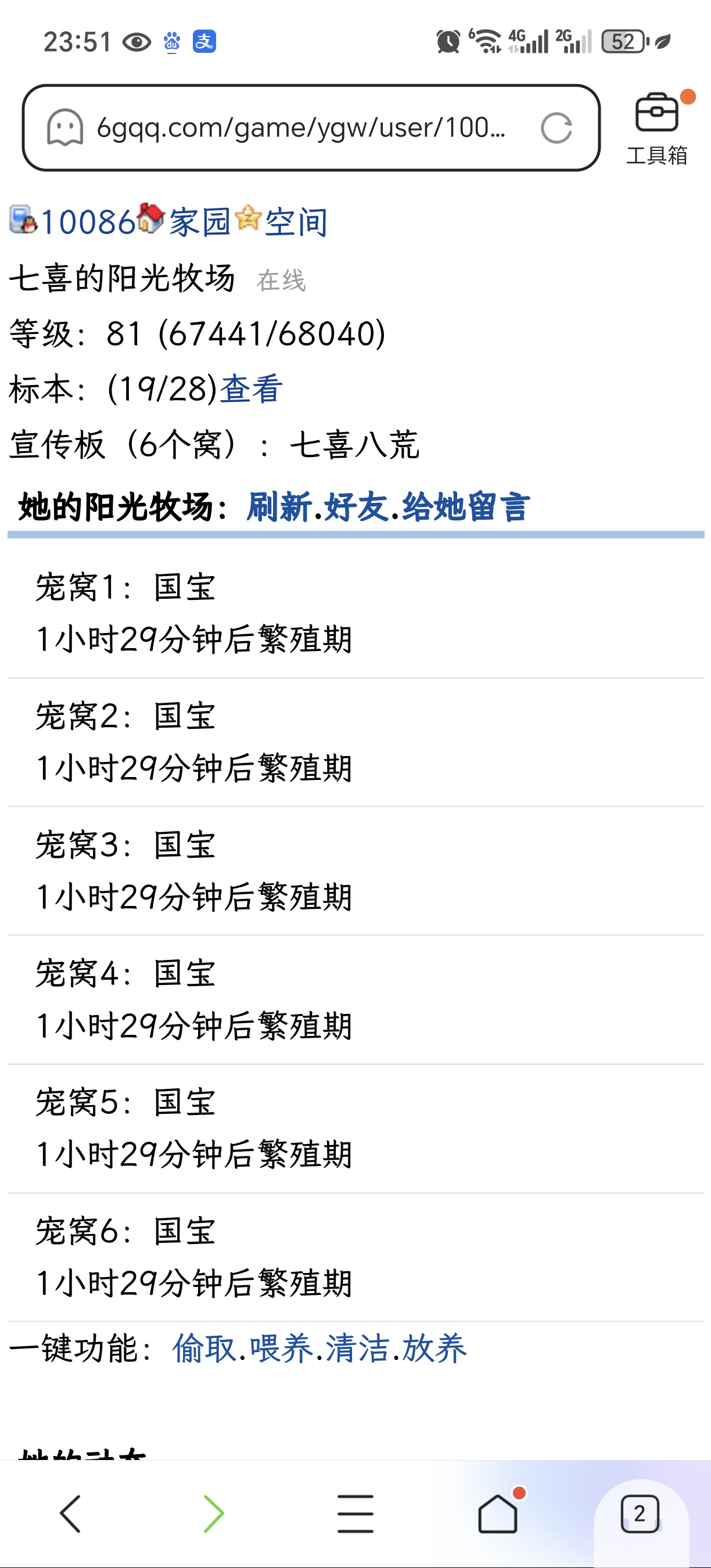This screenshot has width=711, height=1568.
Task: Open the 空间 link
Action: coord(296,222)
